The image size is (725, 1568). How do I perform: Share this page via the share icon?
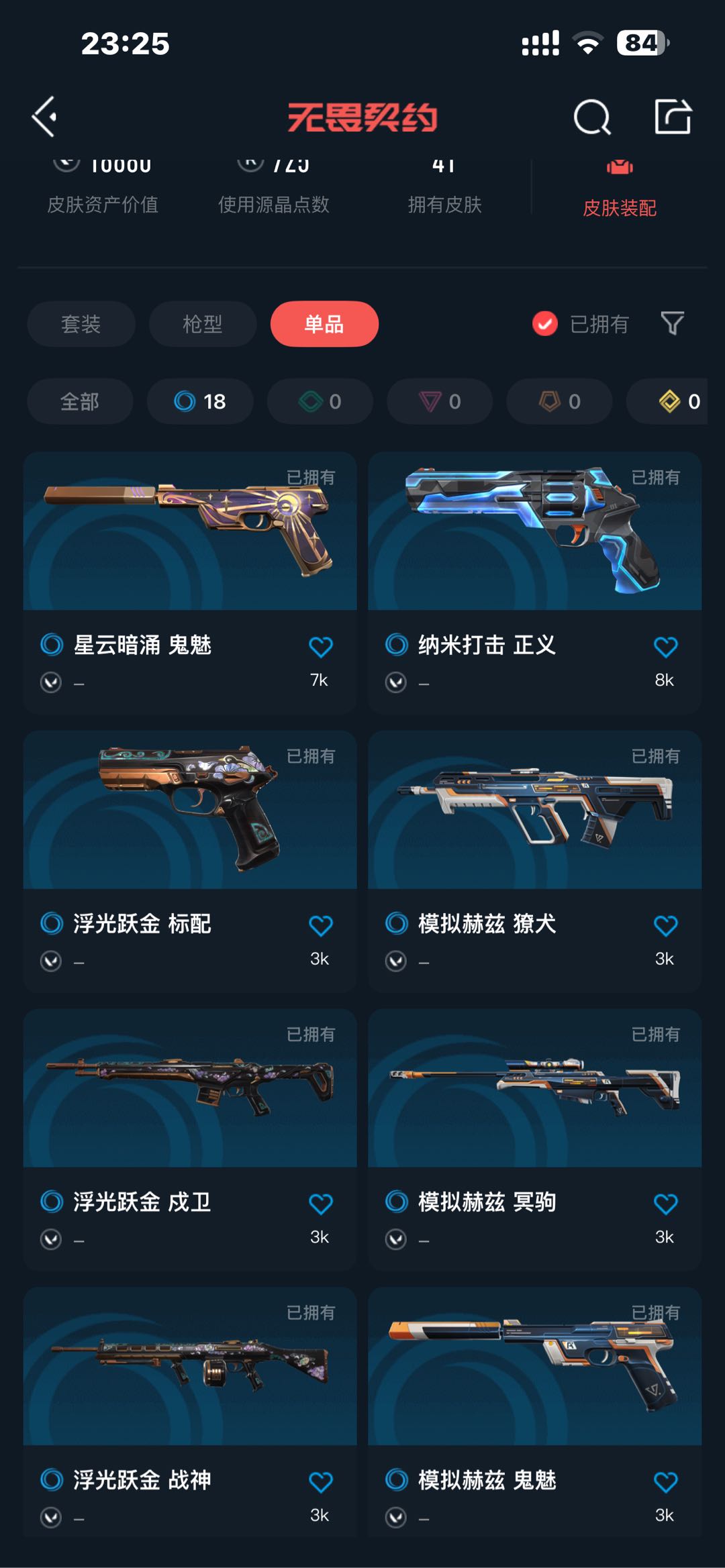tap(673, 117)
